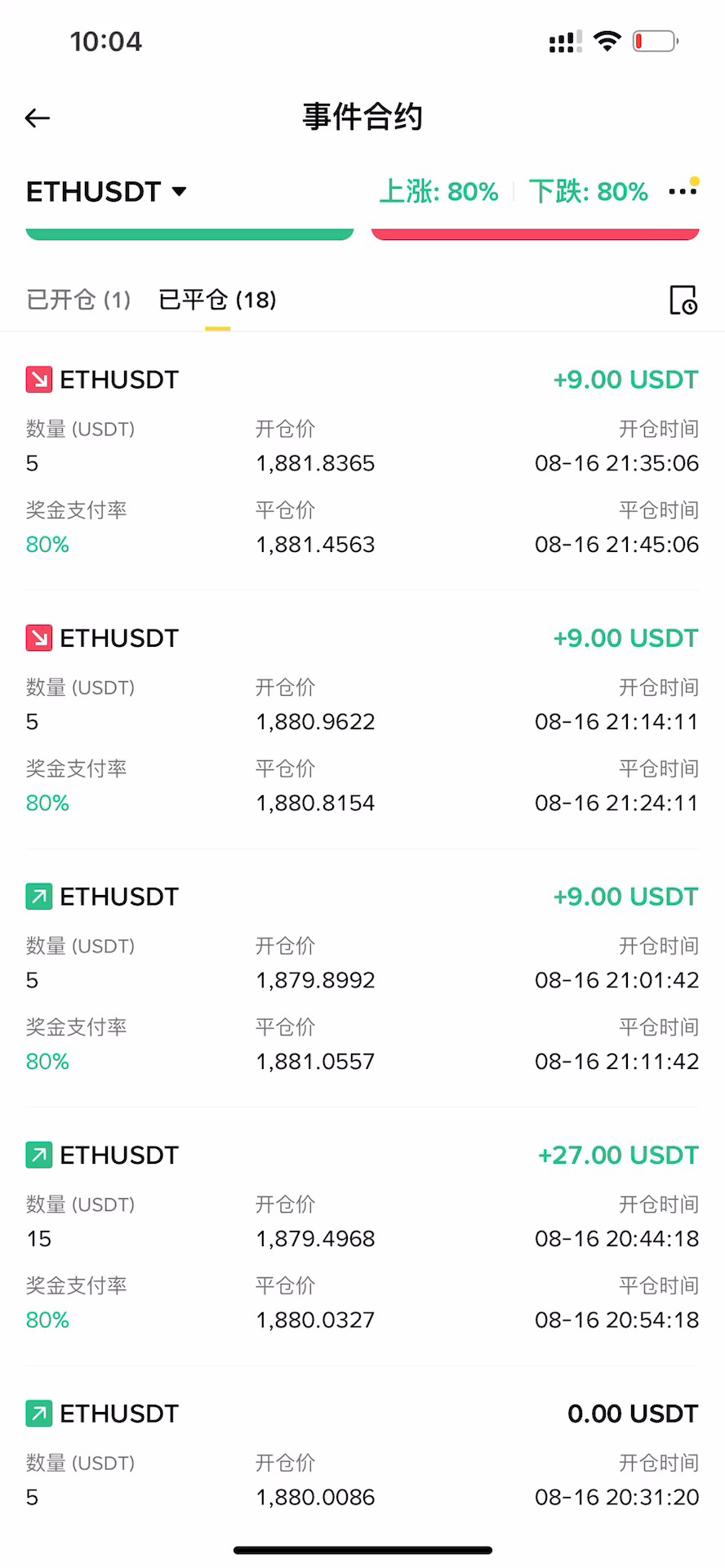Open the trade opened at 21:35:06

point(362,461)
